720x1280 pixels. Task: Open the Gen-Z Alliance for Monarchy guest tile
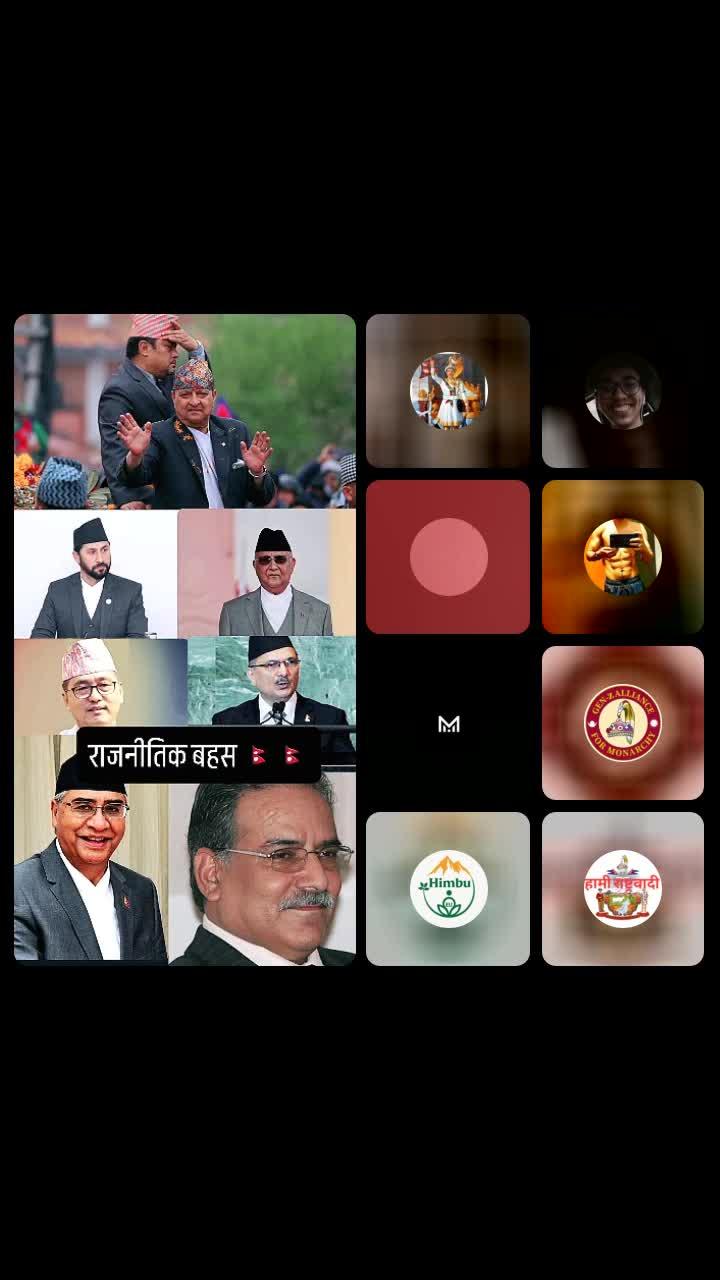tap(622, 723)
